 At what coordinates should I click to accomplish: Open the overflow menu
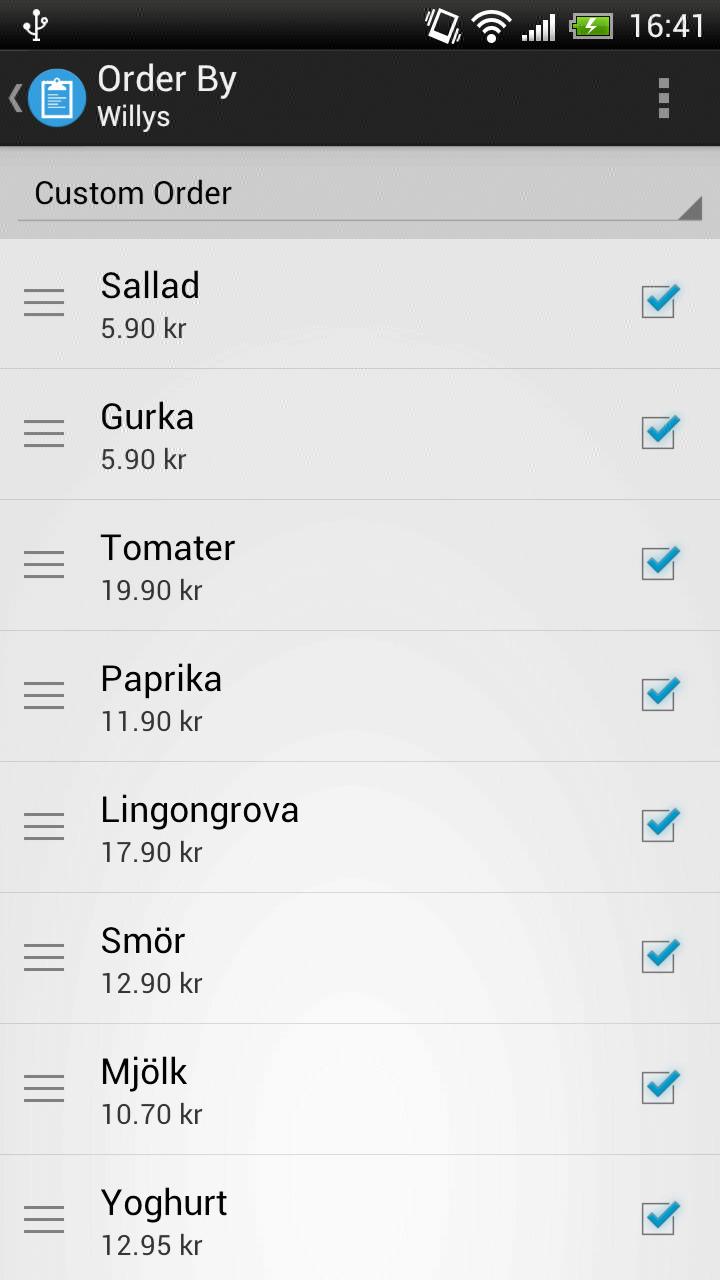pos(663,97)
